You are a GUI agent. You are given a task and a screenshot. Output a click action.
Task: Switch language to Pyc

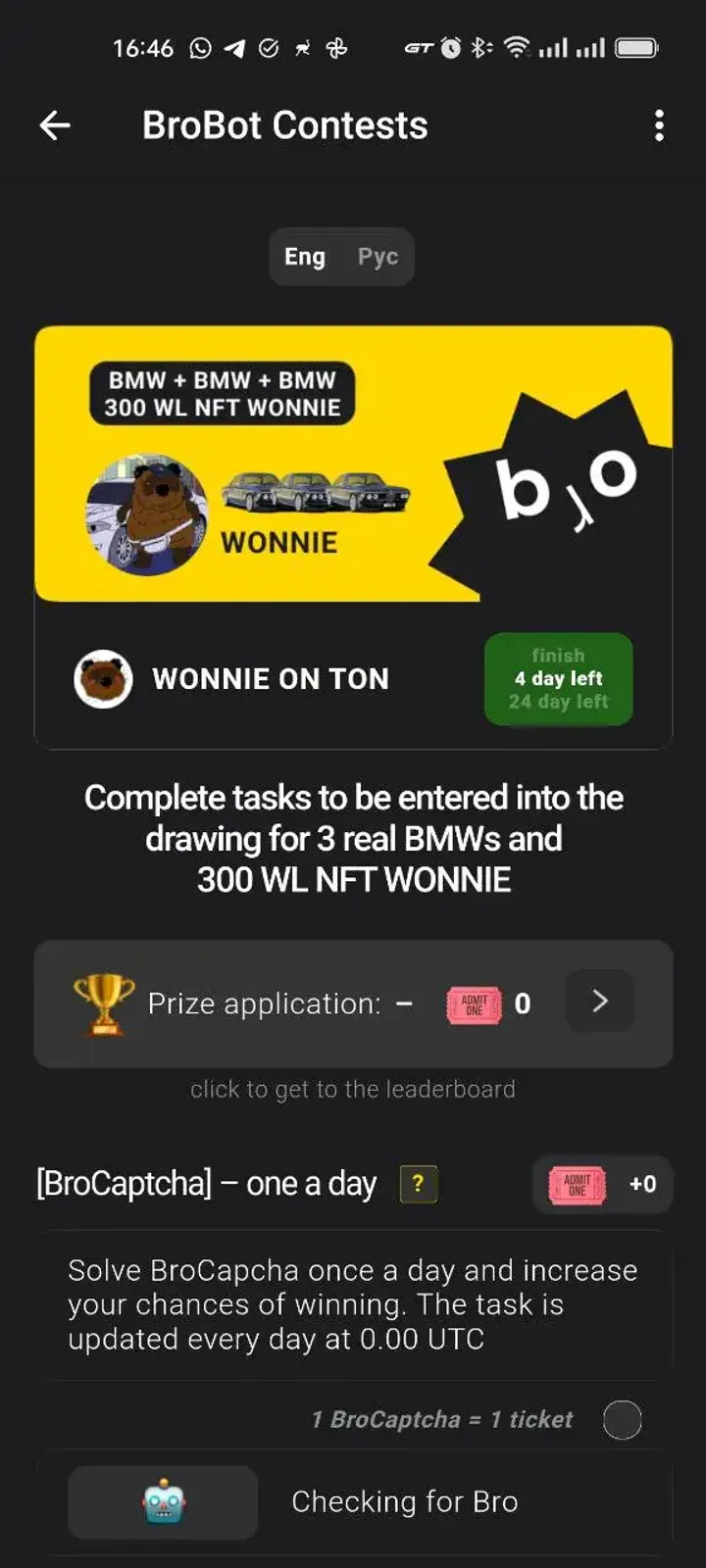377,256
